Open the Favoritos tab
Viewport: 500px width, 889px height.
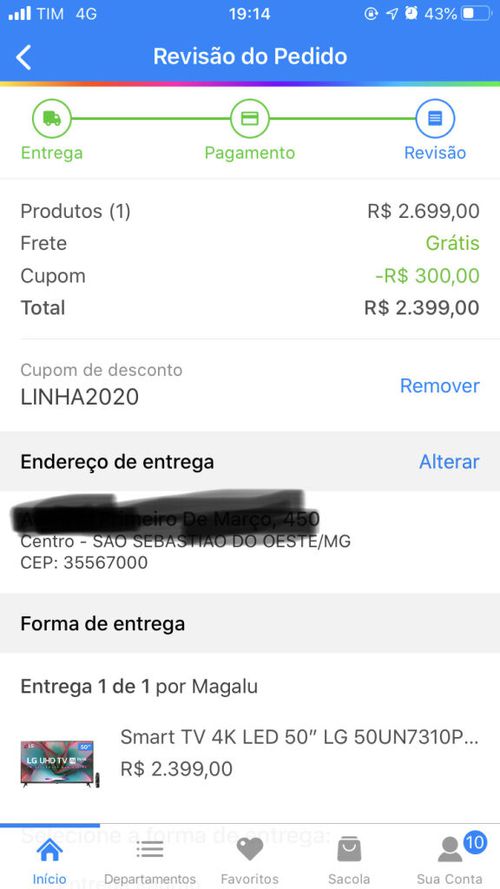click(249, 859)
